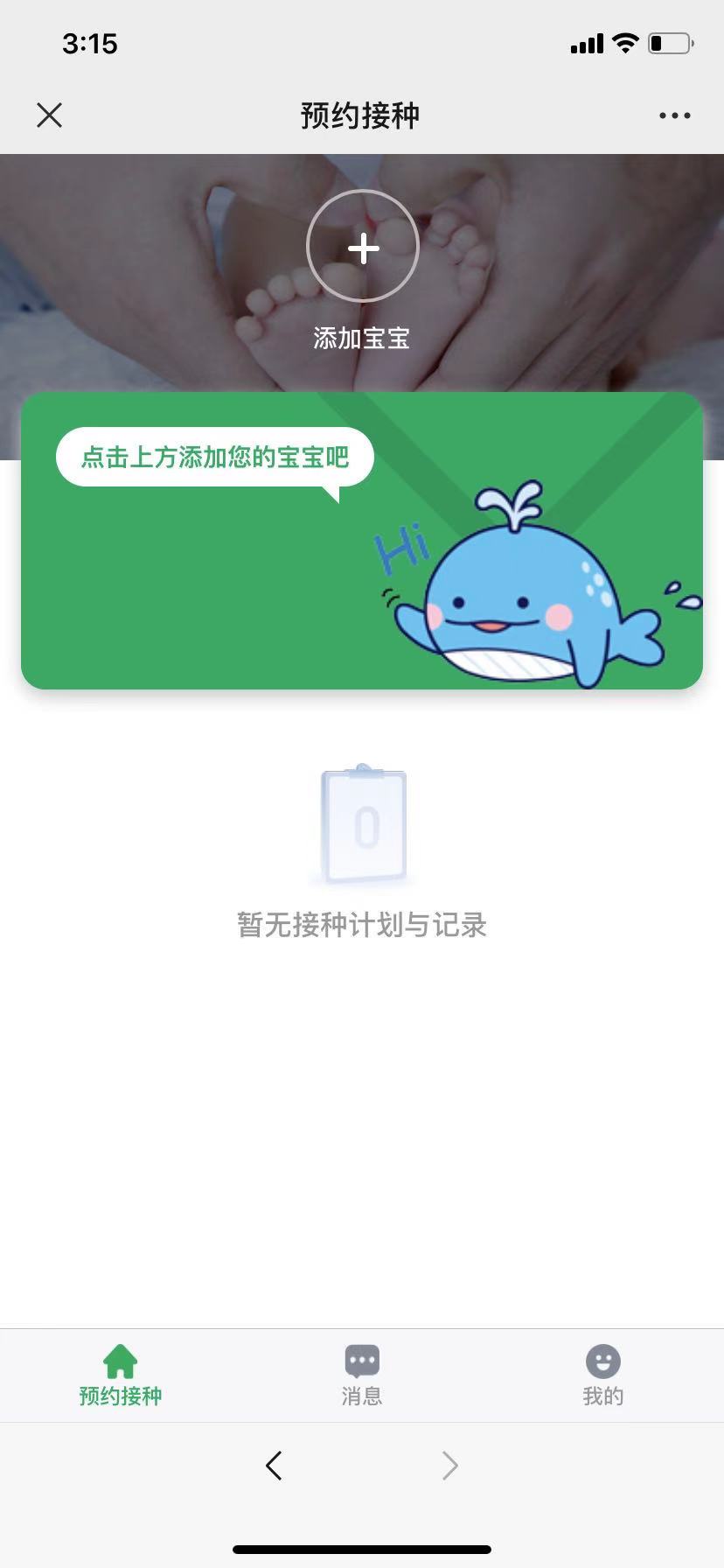Tap the green promotional banner
Viewport: 724px width, 1568px height.
(x=362, y=542)
